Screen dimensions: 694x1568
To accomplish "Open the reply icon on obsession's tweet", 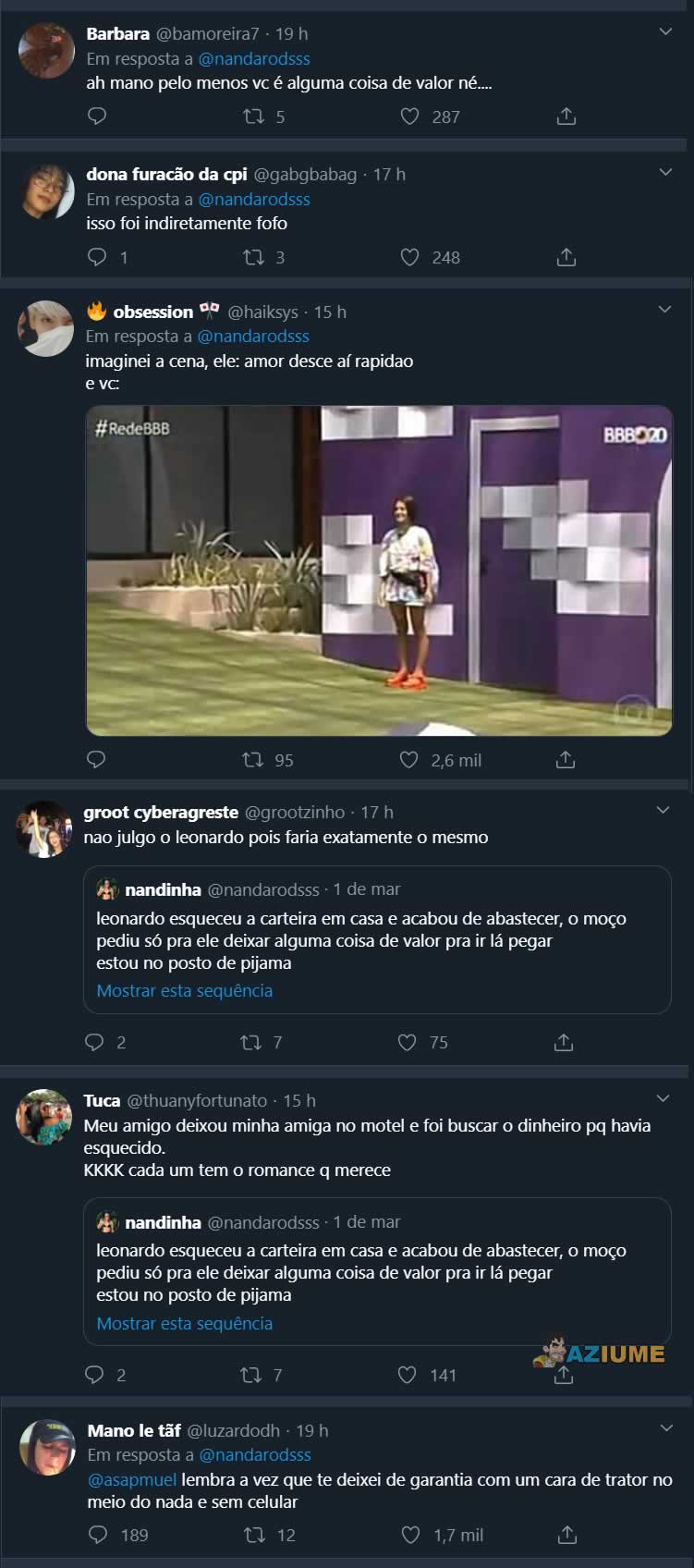I will click(95, 760).
